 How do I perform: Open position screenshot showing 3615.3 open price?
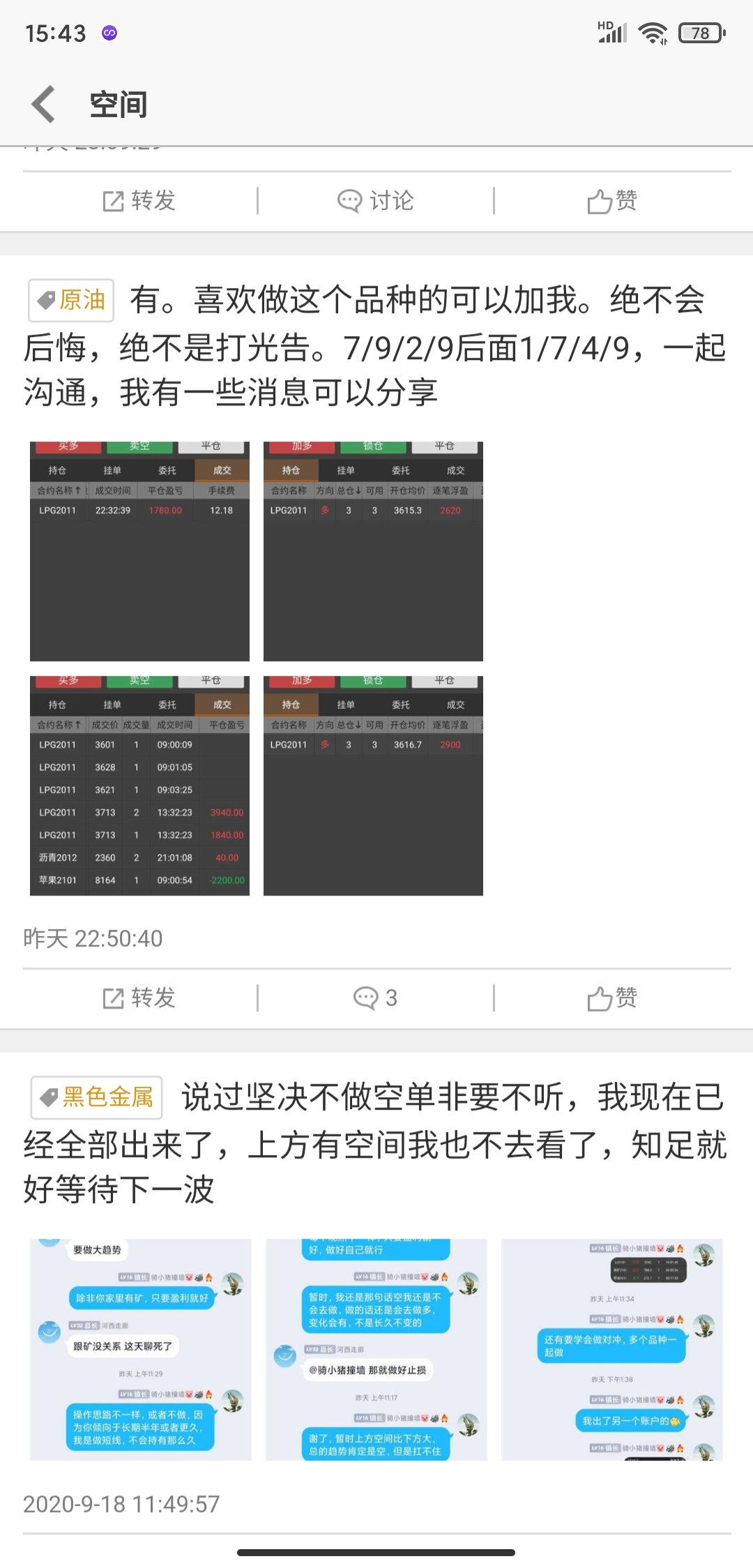pyautogui.click(x=373, y=551)
